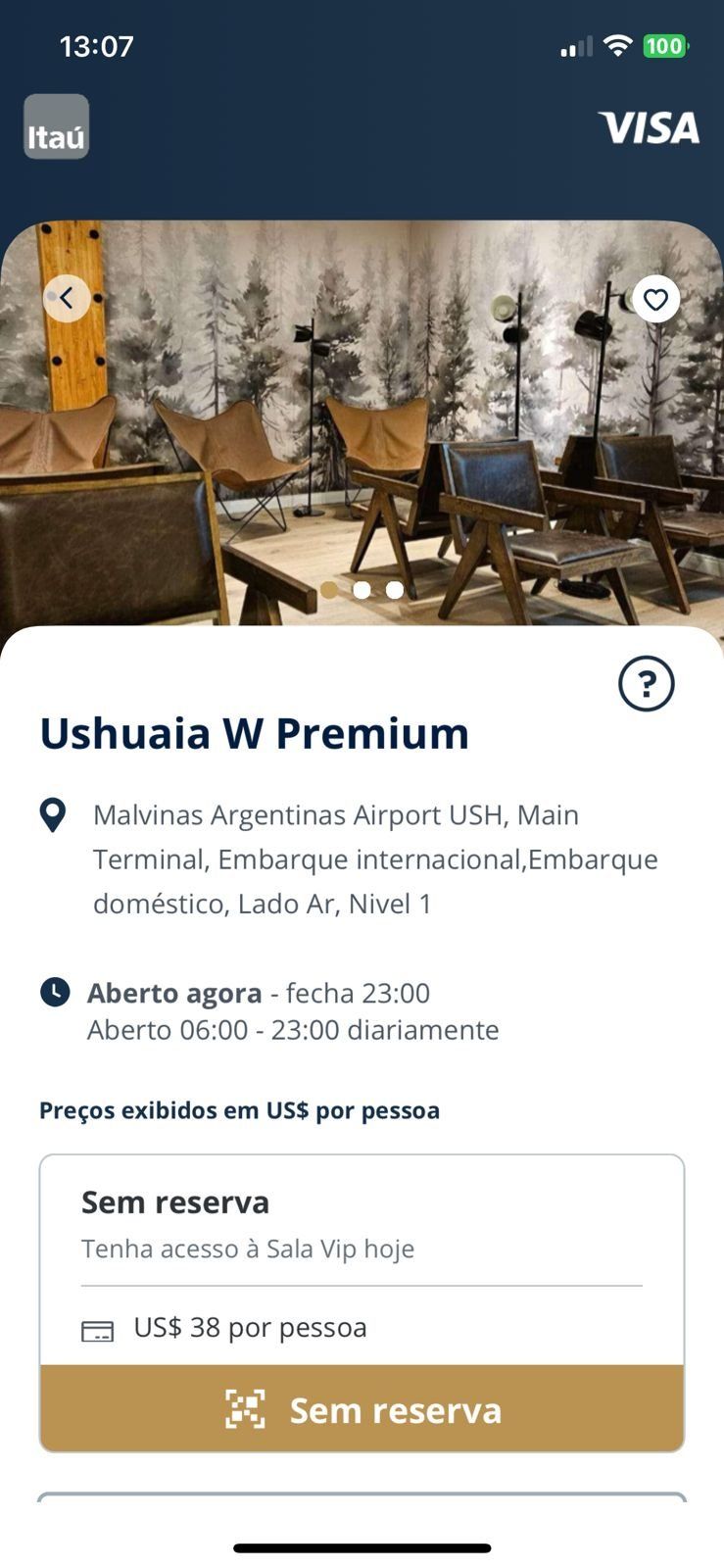Screen dimensions: 724x1568
Task: Select the third photo indicator dot
Action: (394, 590)
